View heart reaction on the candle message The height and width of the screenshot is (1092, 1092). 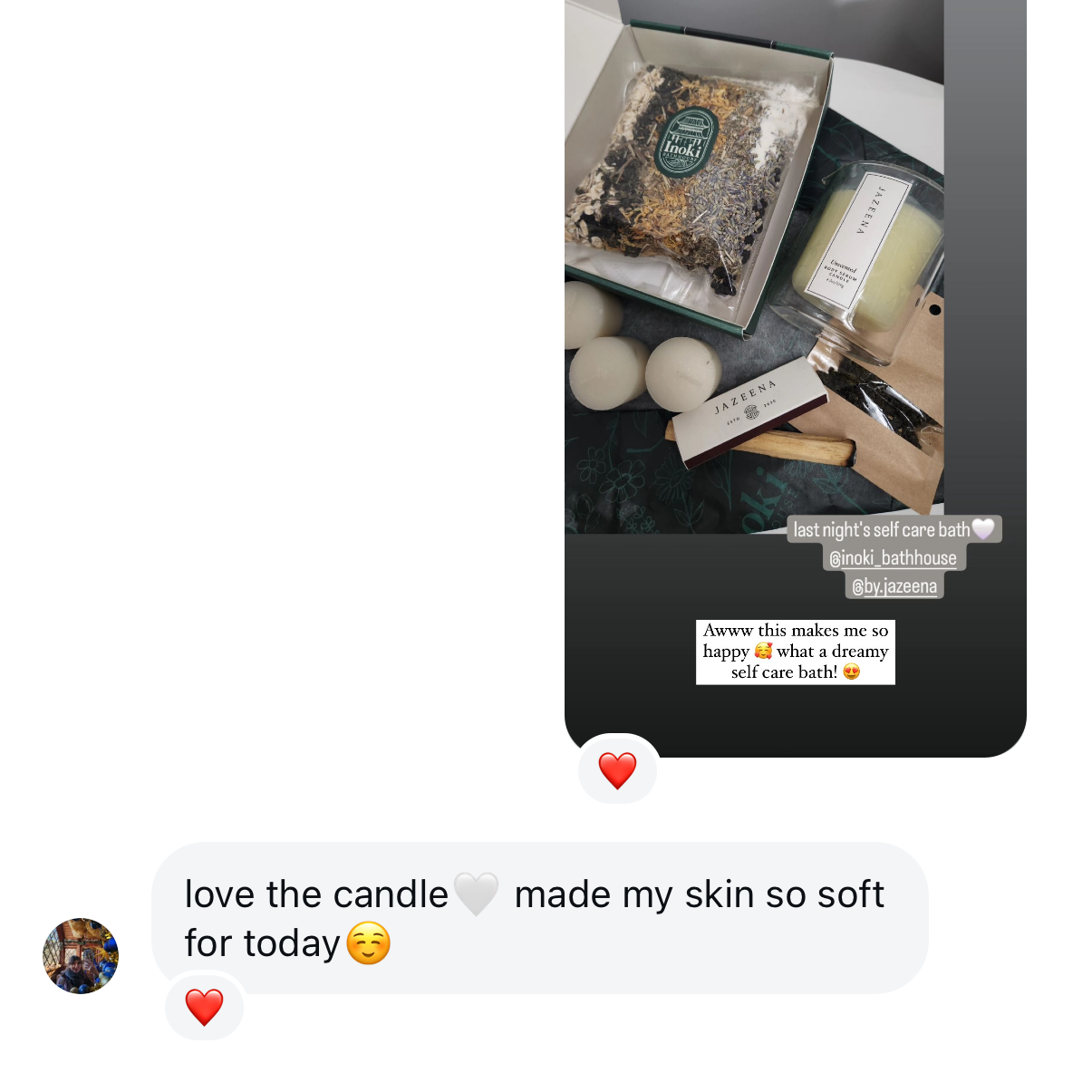point(204,1007)
